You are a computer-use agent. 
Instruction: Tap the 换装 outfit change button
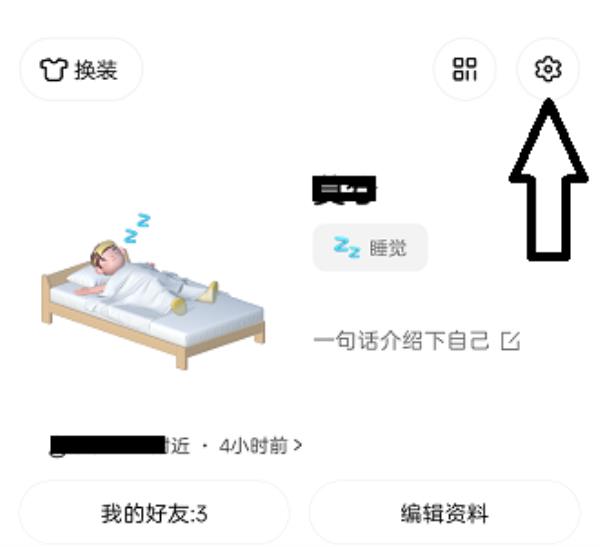pyautogui.click(x=81, y=69)
